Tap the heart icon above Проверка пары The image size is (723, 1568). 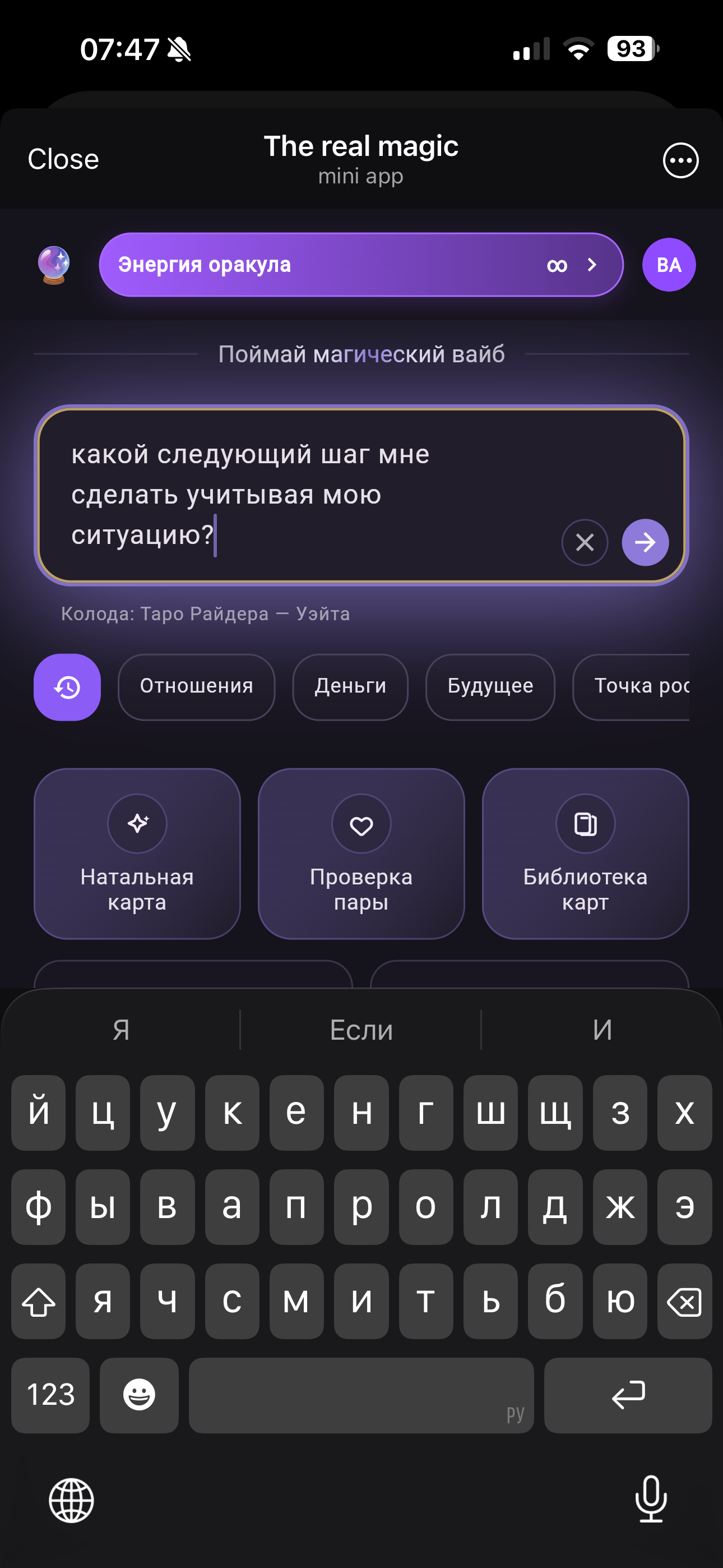pos(361,824)
